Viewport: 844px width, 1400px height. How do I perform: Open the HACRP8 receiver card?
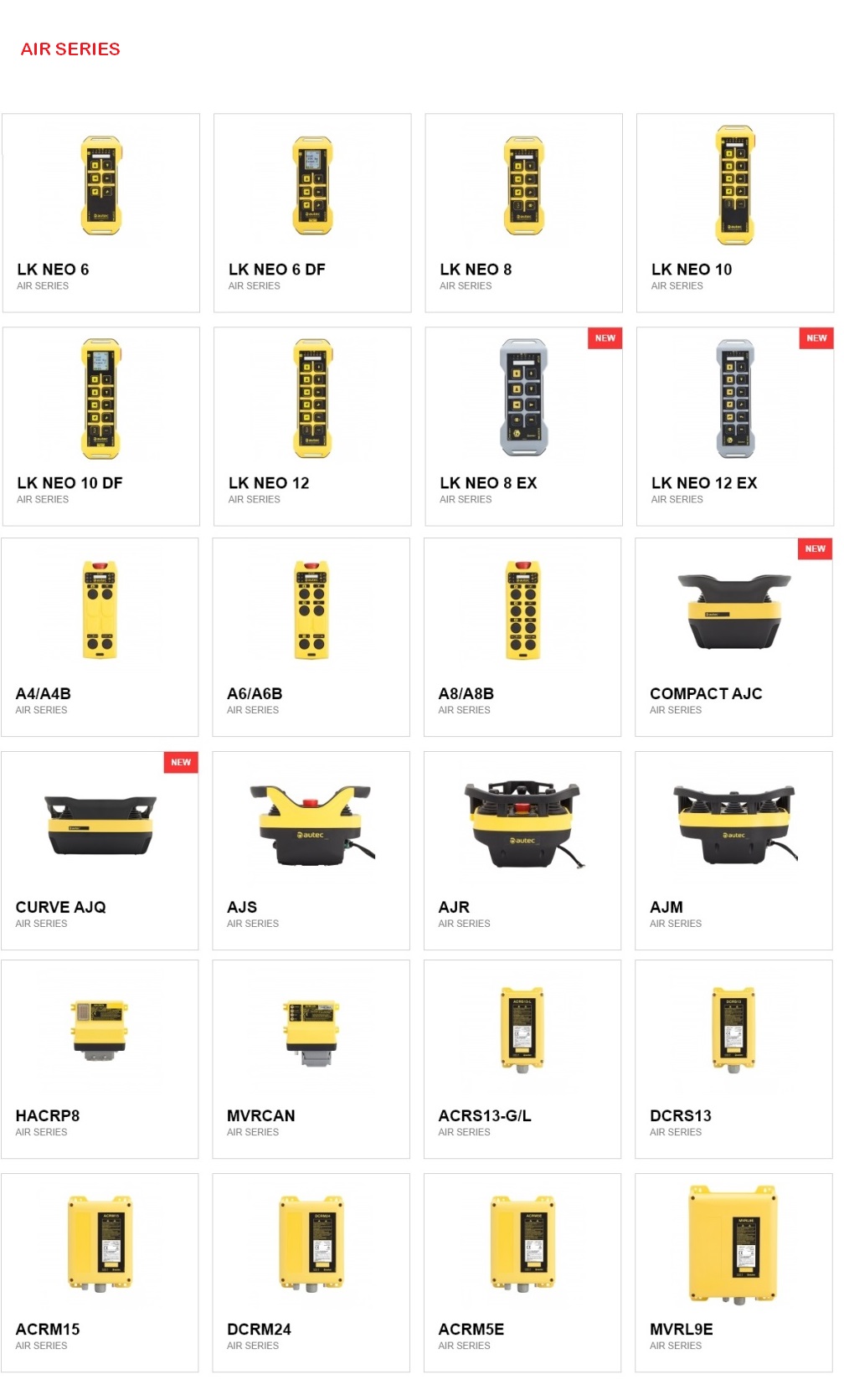point(100,1059)
